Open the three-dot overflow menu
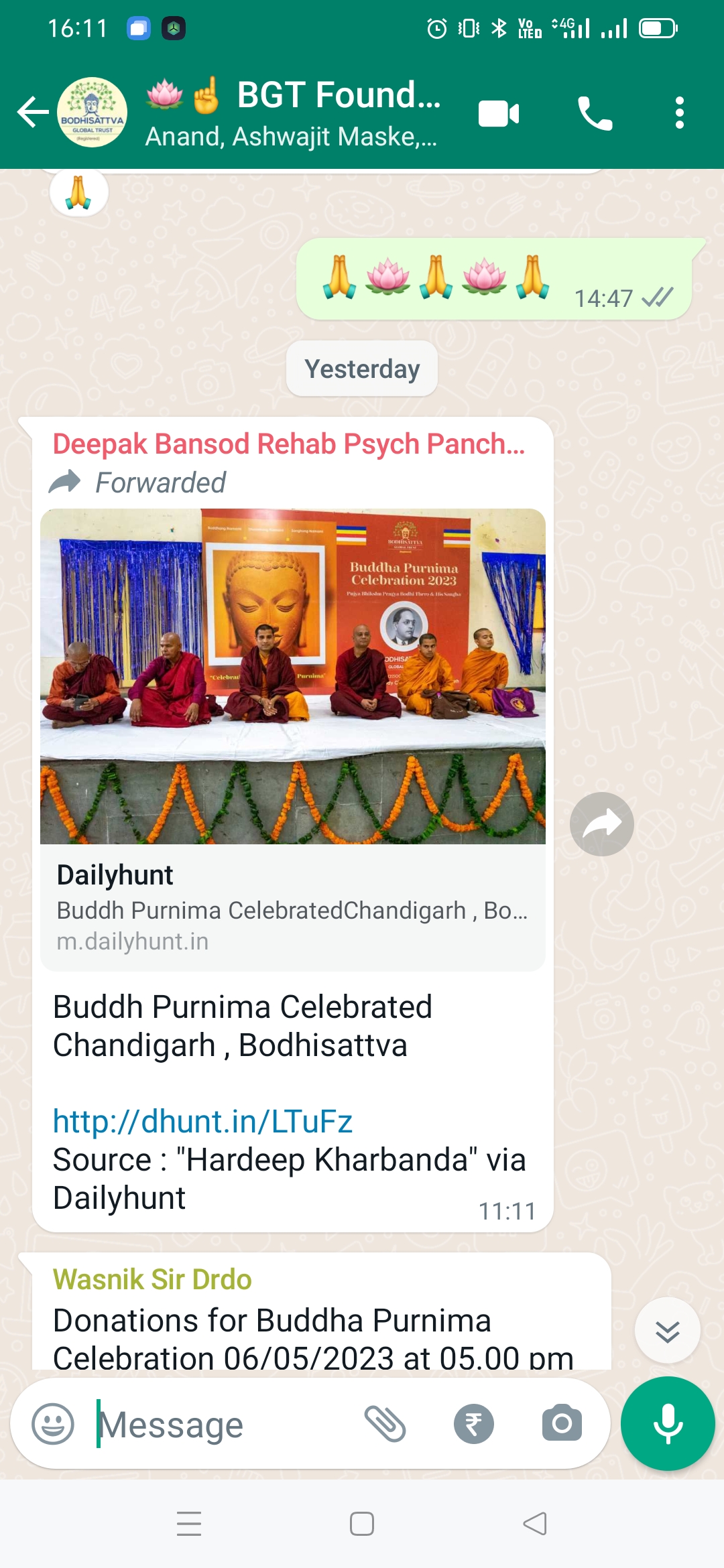This screenshot has width=724, height=1568. tap(680, 113)
